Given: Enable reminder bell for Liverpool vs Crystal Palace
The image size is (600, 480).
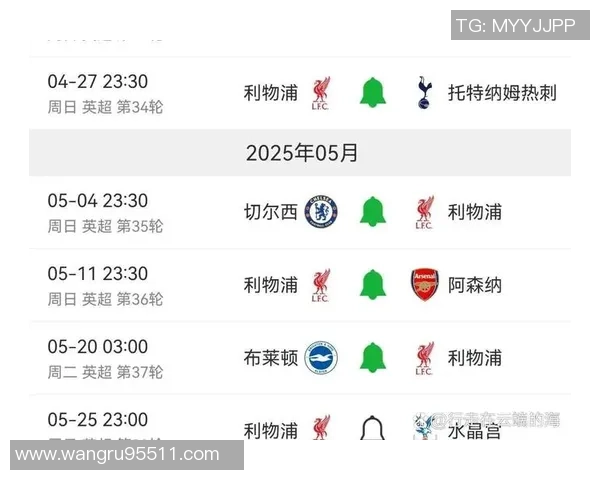Looking at the screenshot, I should click(373, 429).
